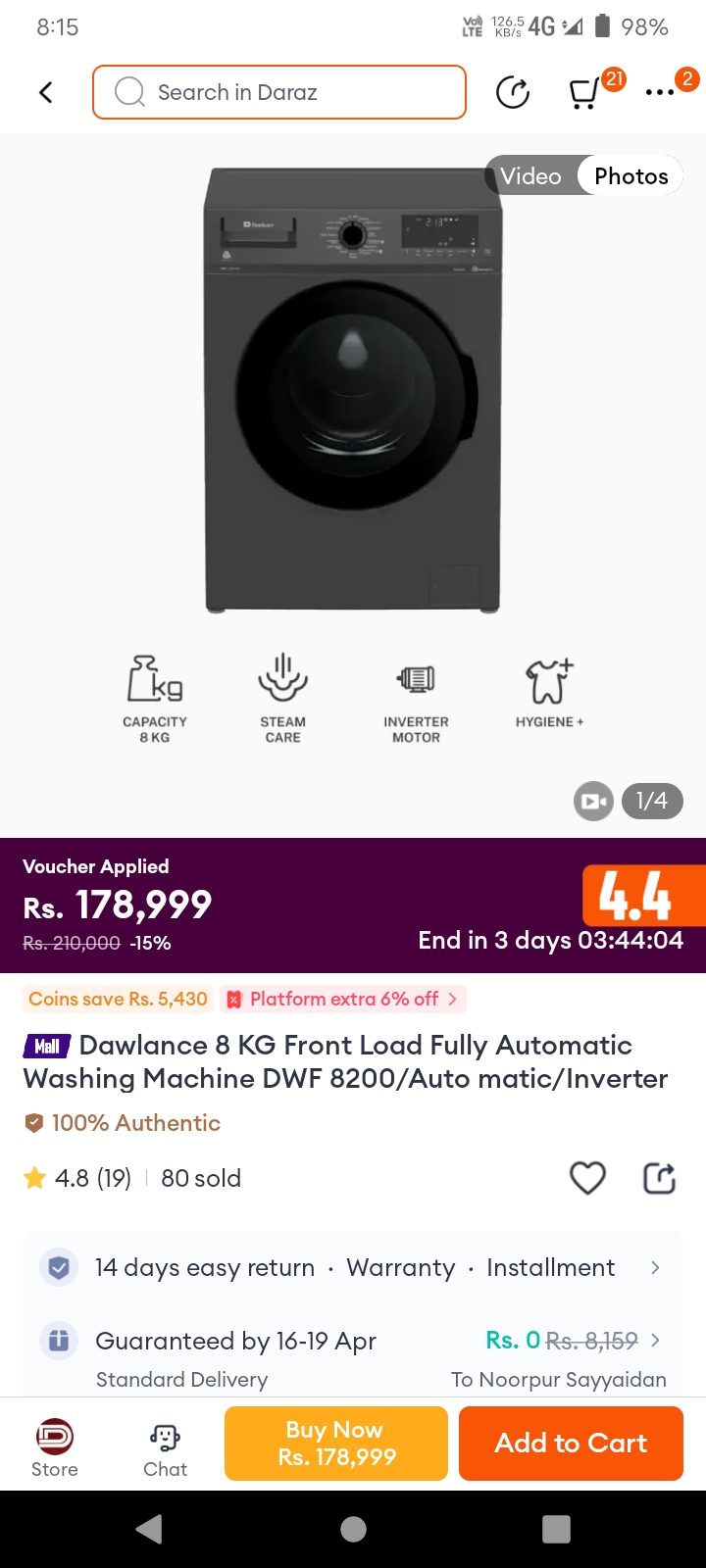Image resolution: width=706 pixels, height=1568 pixels.
Task: Share this product
Action: pyautogui.click(x=659, y=1177)
